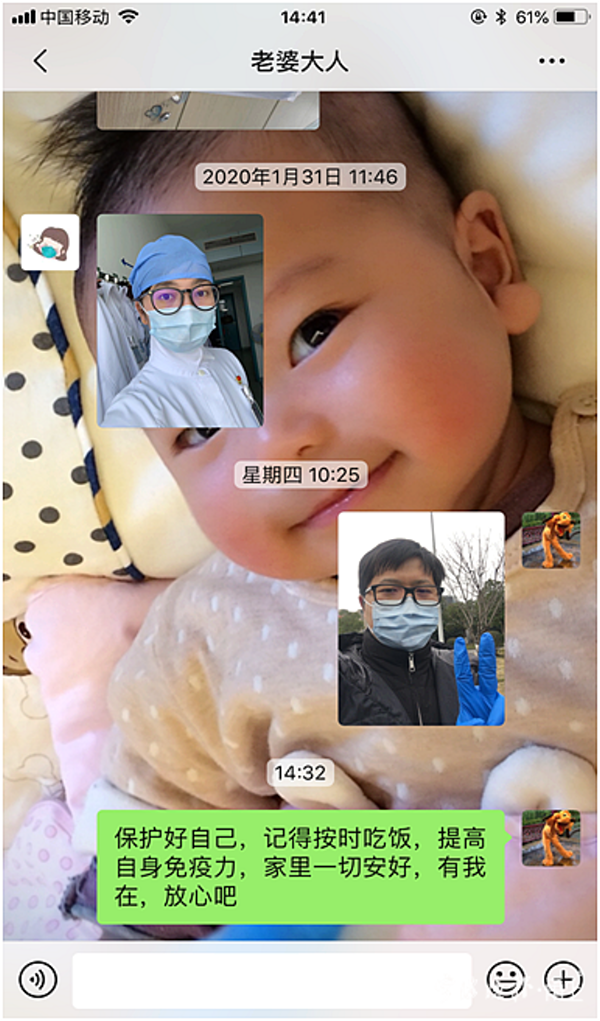Screen dimensions: 600x1021
Task: Open the received photo with blue surgical cap
Action: coord(180,320)
